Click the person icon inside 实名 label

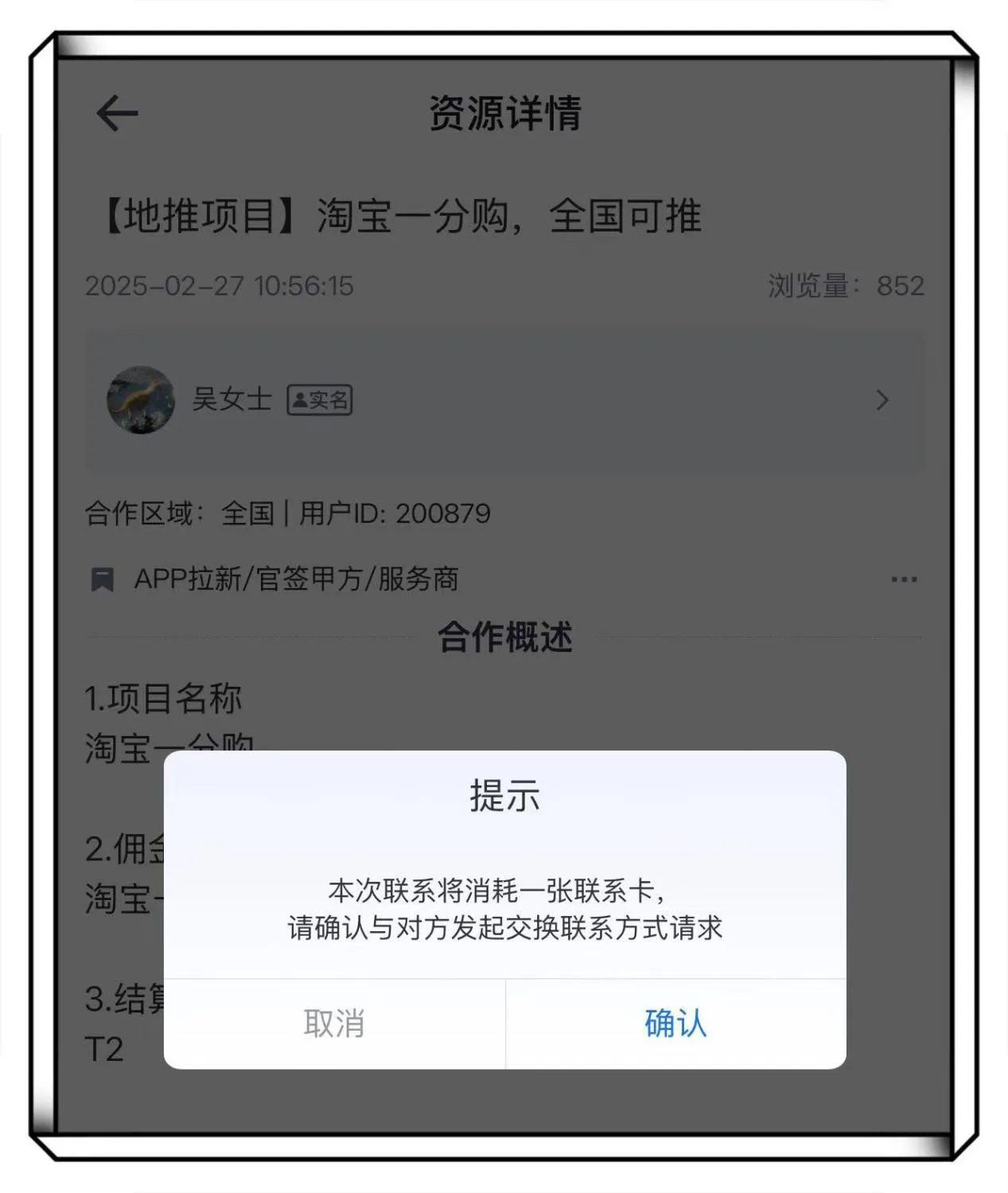coord(298,401)
